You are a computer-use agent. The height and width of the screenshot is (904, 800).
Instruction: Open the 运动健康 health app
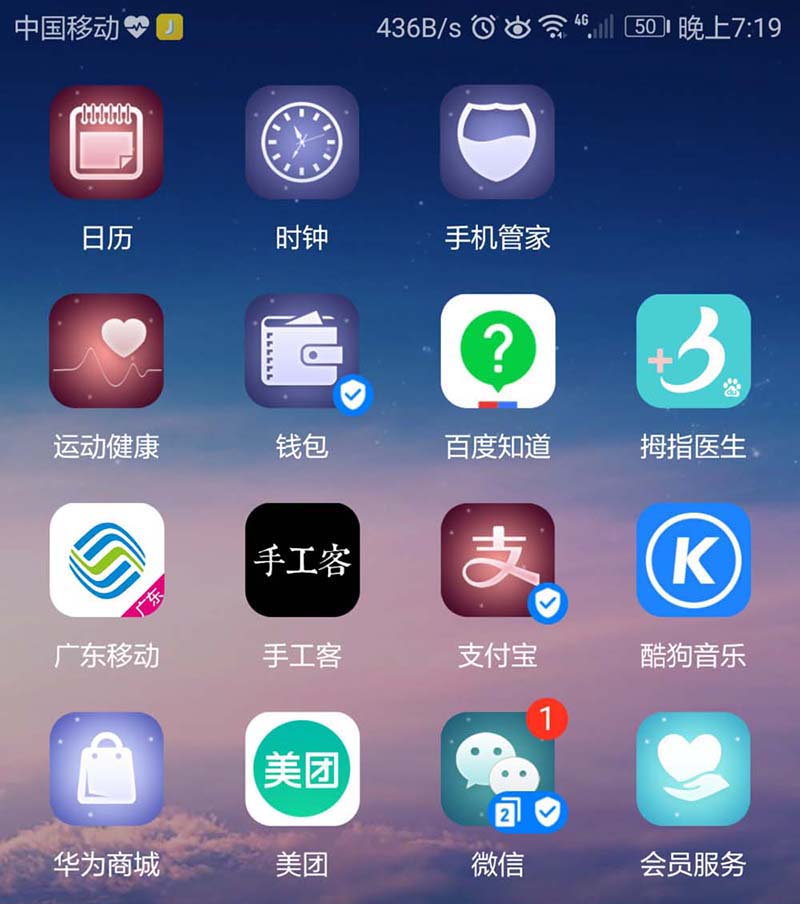(x=107, y=351)
